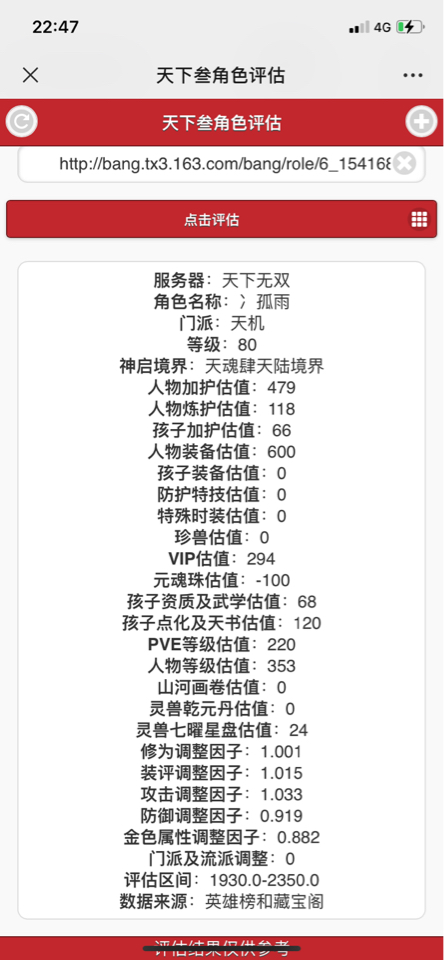The image size is (444, 960).
Task: Tap the plus icon in red header
Action: coord(421,121)
